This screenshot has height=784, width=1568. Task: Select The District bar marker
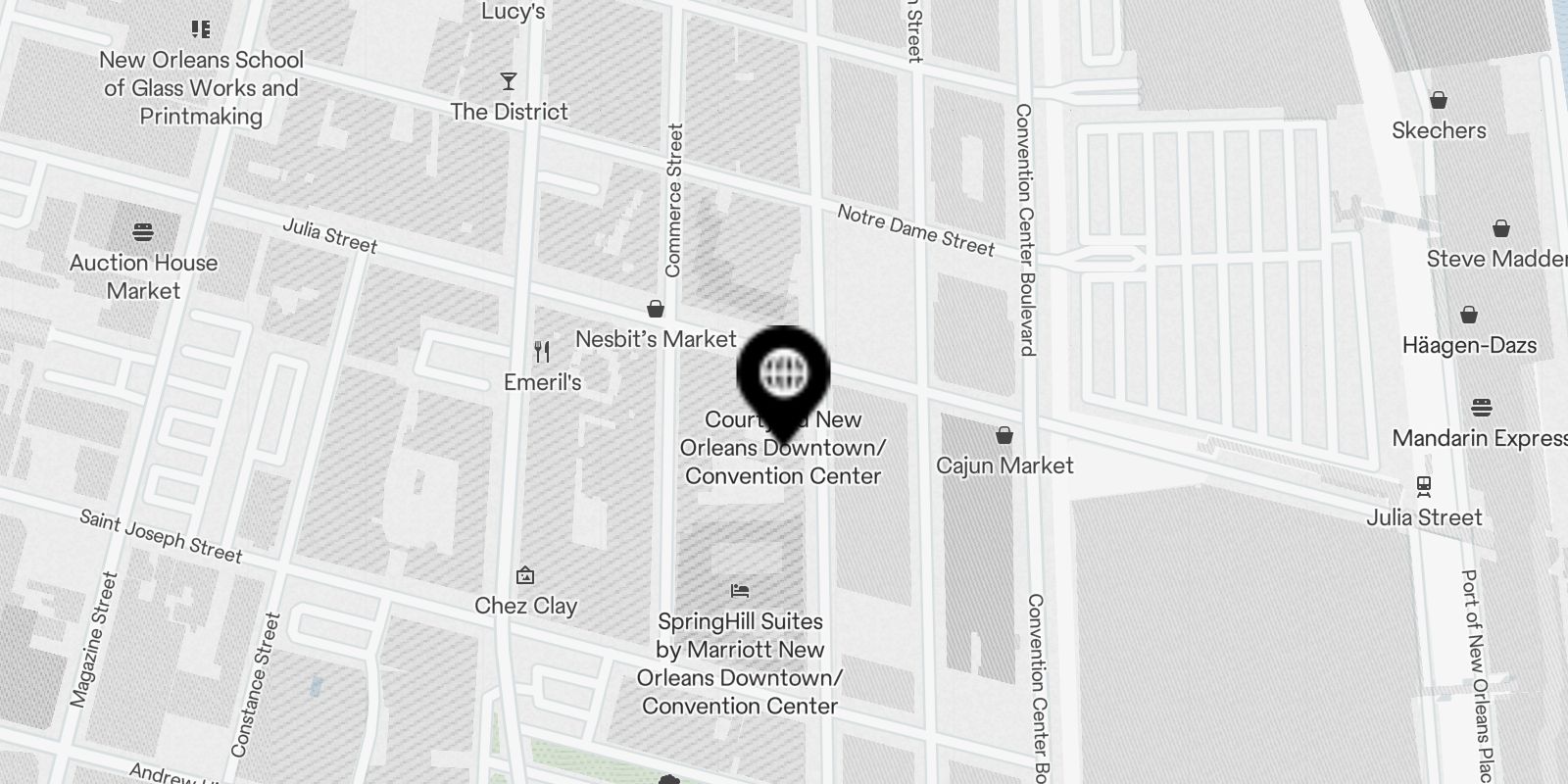point(509,81)
